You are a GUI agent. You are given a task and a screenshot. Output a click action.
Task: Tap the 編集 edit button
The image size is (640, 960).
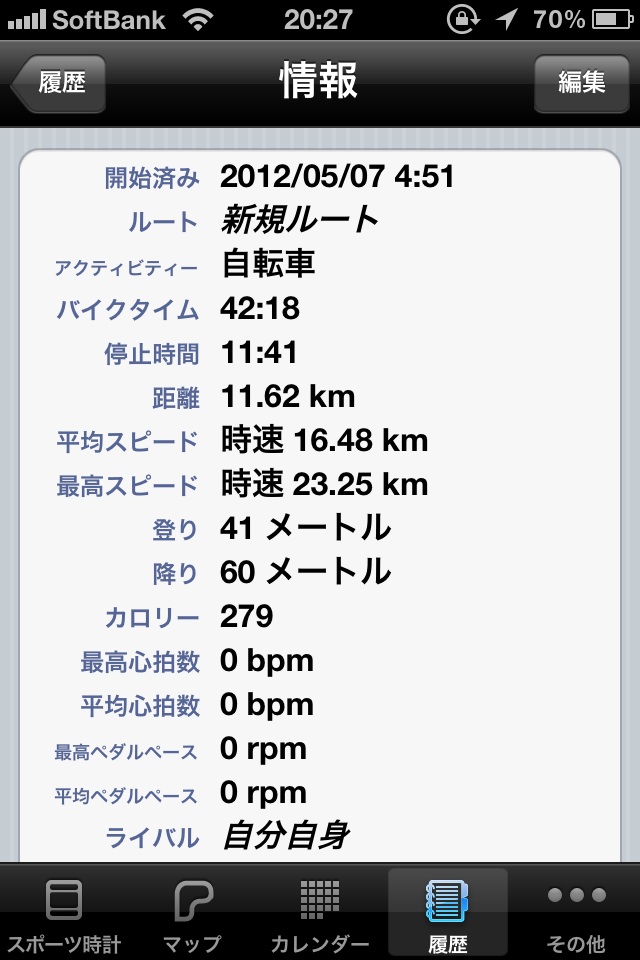tap(581, 82)
